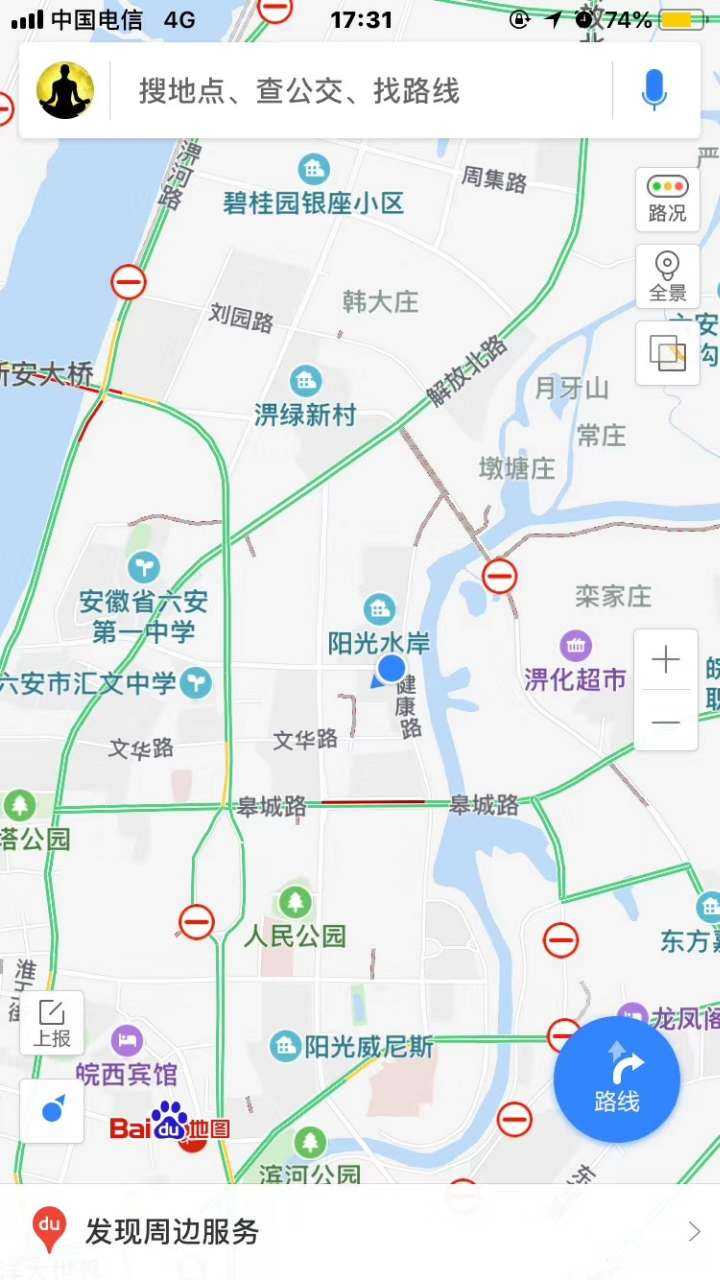The width and height of the screenshot is (720, 1280).
Task: Recenter the map on my location
Action: (52, 1110)
